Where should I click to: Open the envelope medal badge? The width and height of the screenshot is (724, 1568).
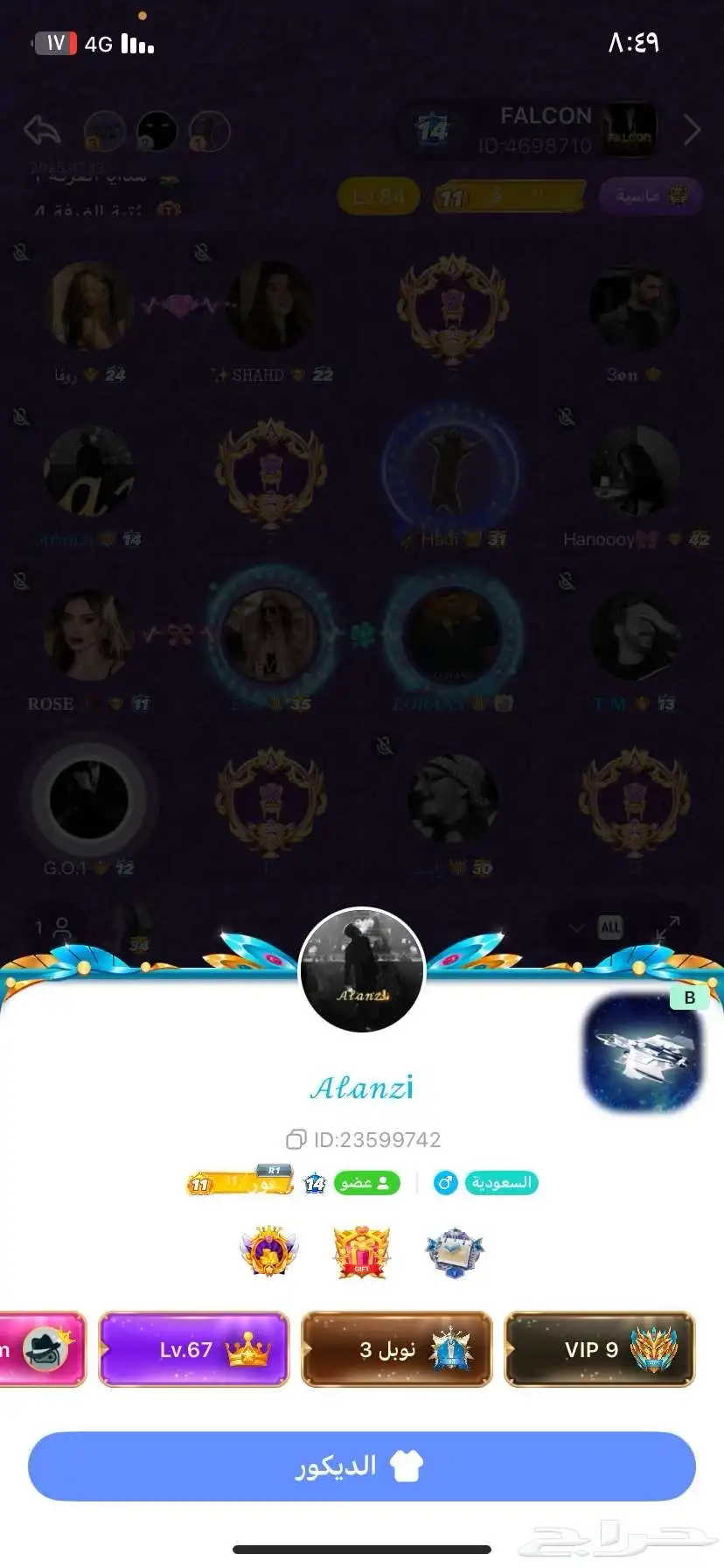coord(454,1252)
